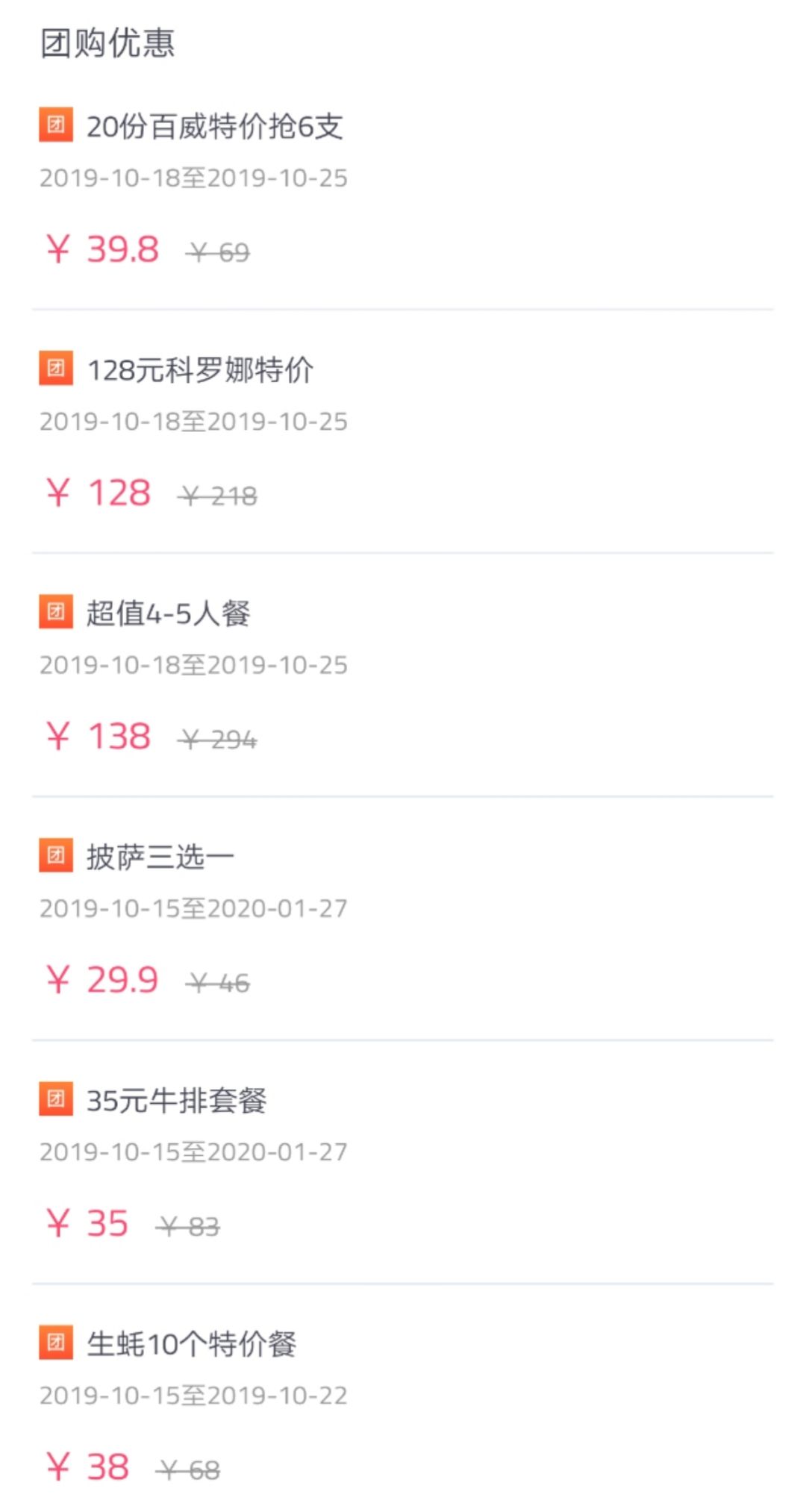Viewport: 806px width, 1512px height.
Task: Click the 团 icon beside 超值4-5人餐
Action: (x=55, y=610)
